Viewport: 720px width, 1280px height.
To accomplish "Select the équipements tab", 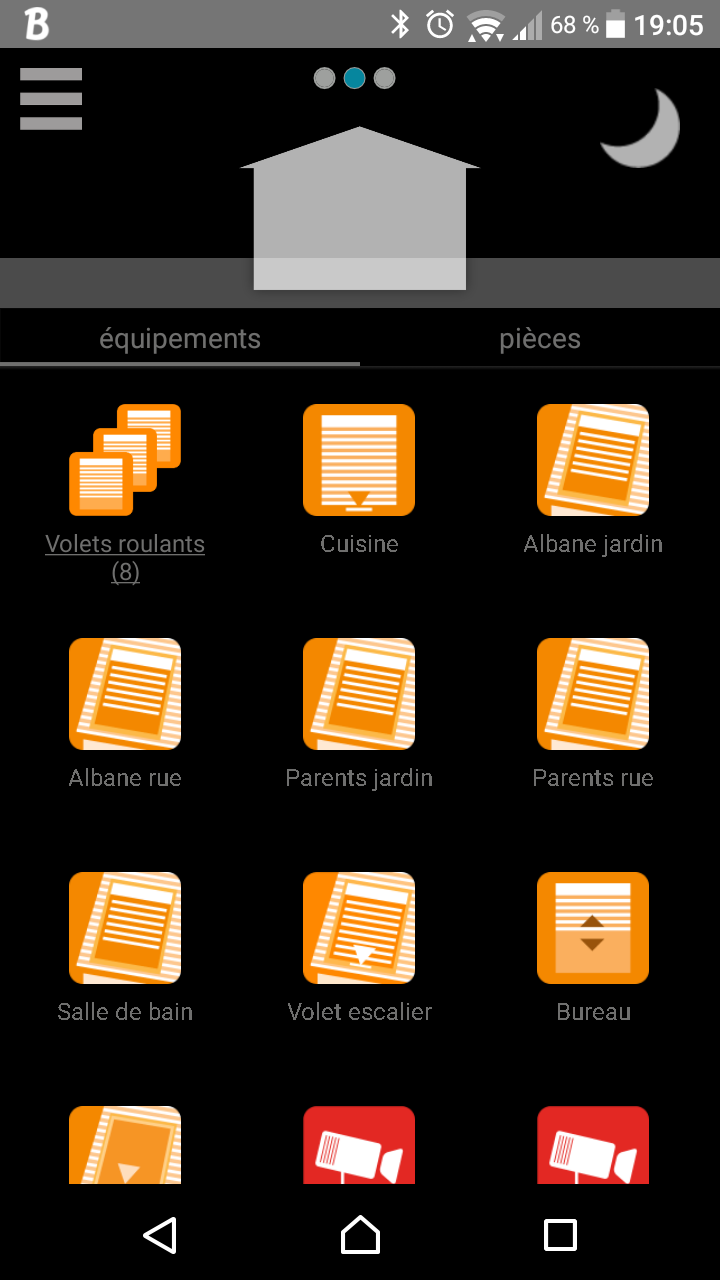I will (x=180, y=339).
